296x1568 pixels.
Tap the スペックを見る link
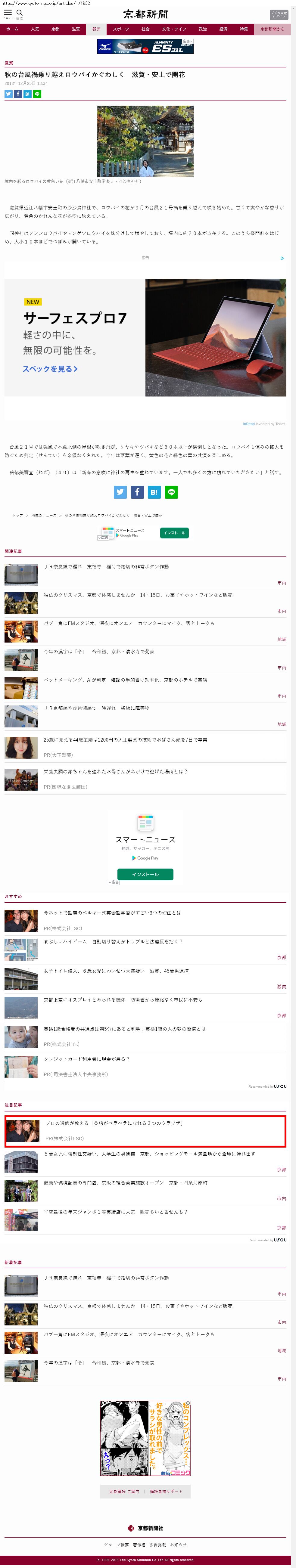point(50,369)
